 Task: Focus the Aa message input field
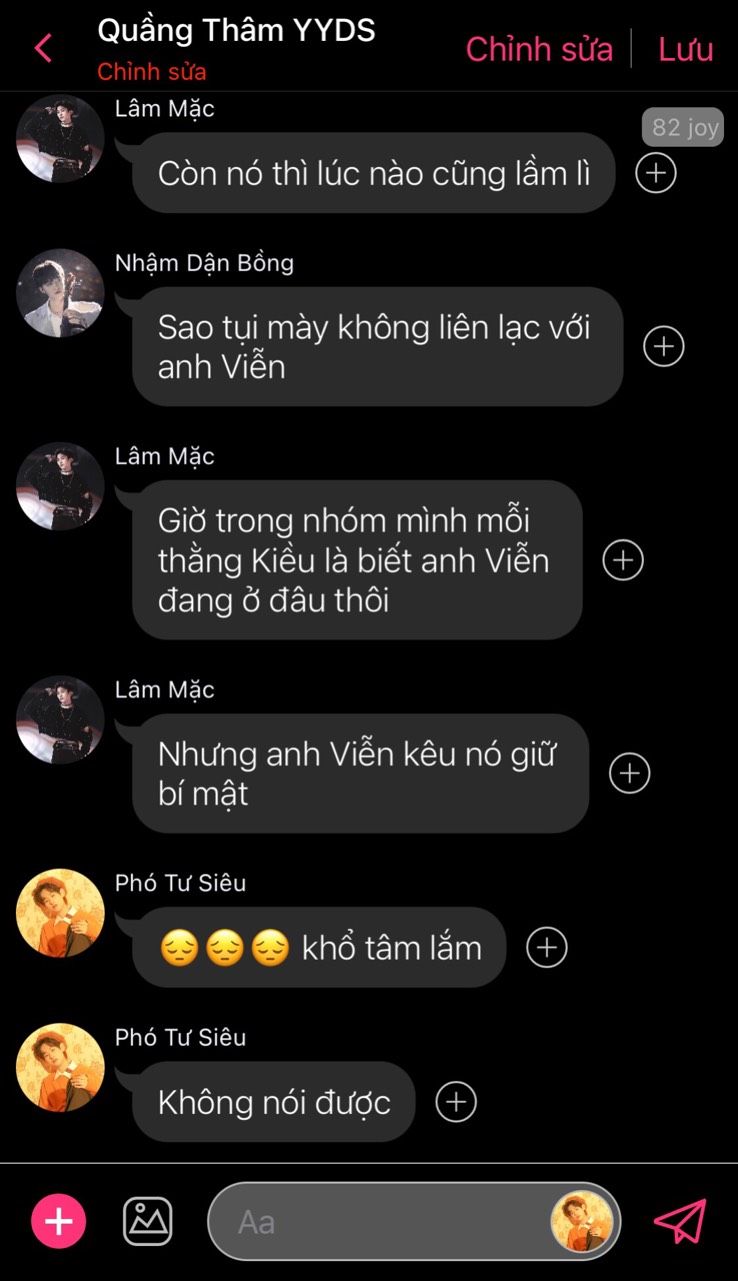point(380,1222)
